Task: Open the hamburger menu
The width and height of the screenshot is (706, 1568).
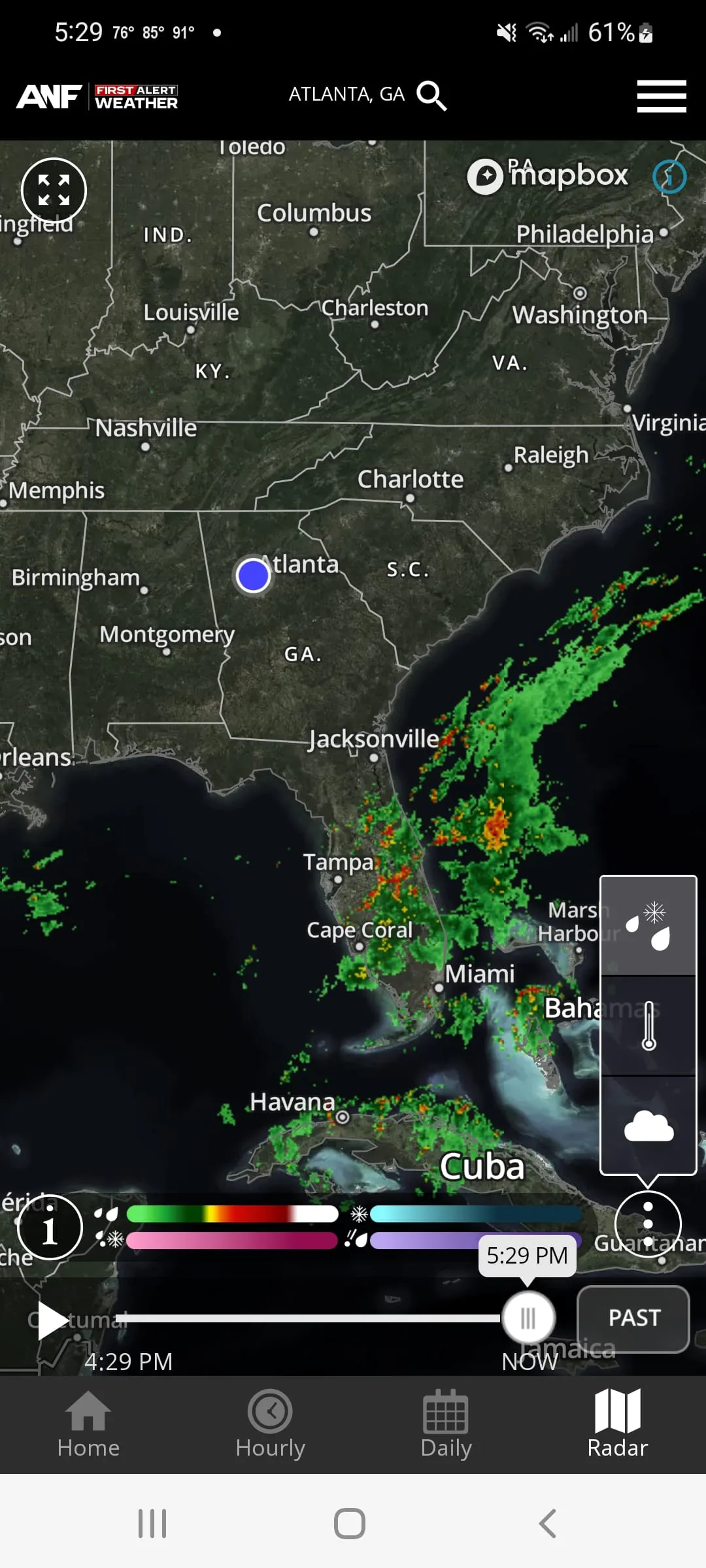Action: tap(661, 95)
